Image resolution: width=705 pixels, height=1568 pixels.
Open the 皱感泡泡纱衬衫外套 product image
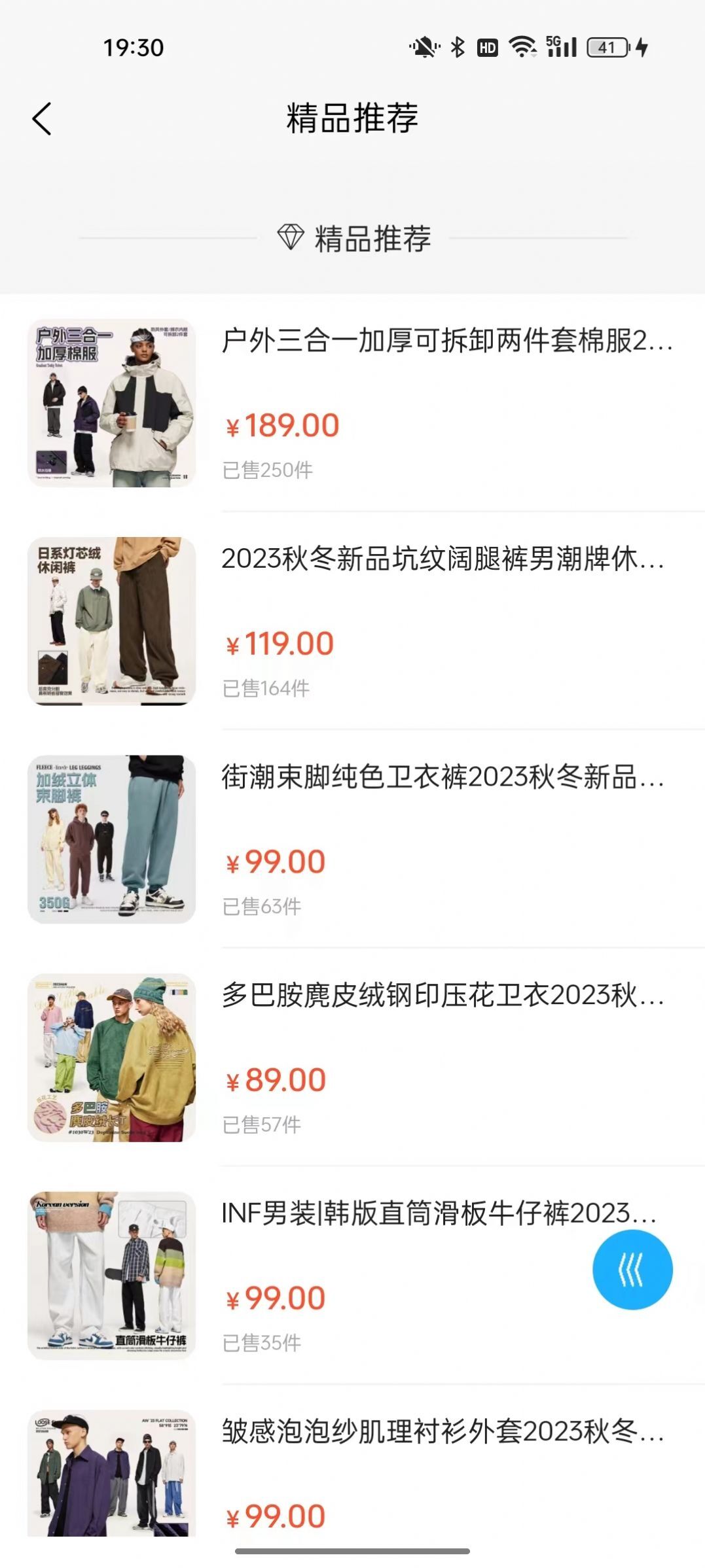[111, 1482]
